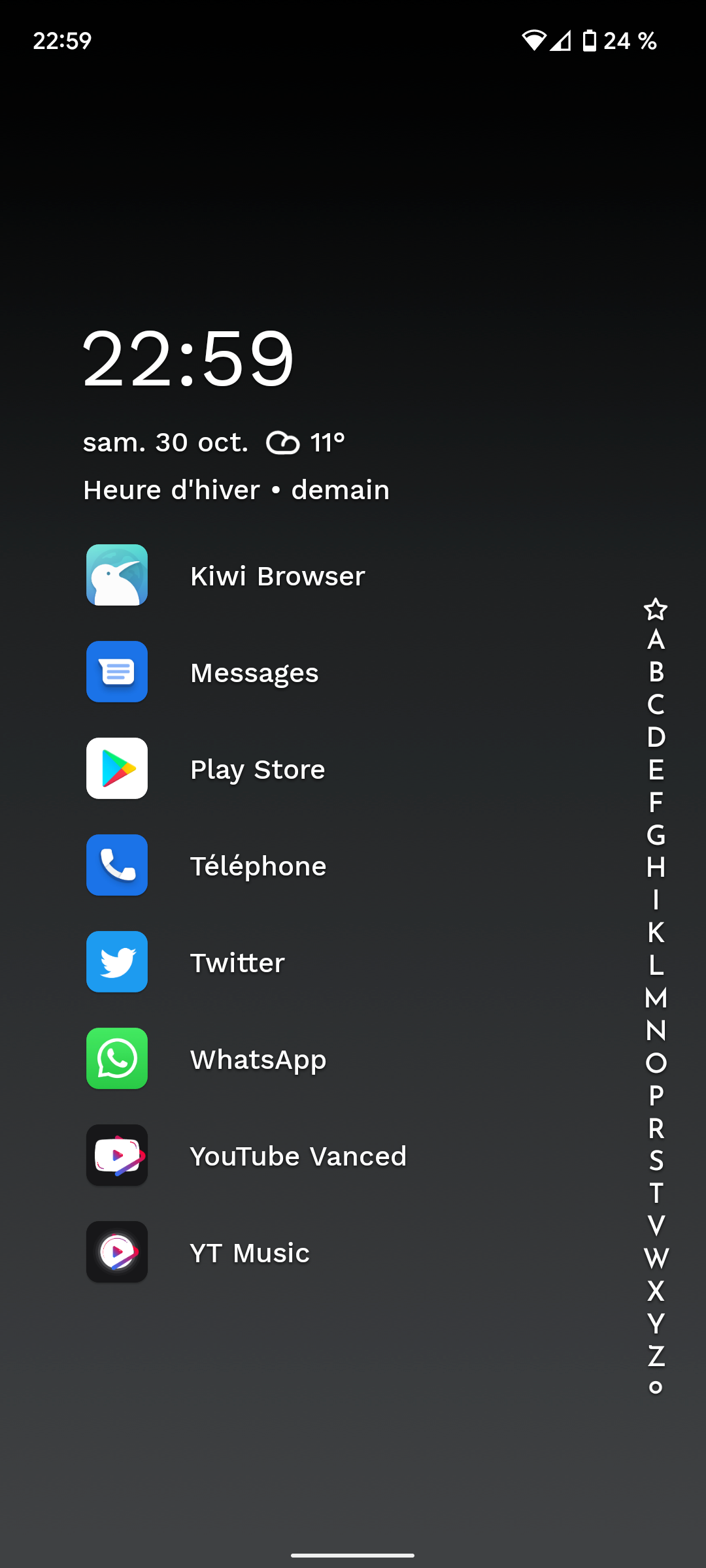This screenshot has height=1568, width=706.
Task: Launch the Messages app
Action: click(x=203, y=672)
